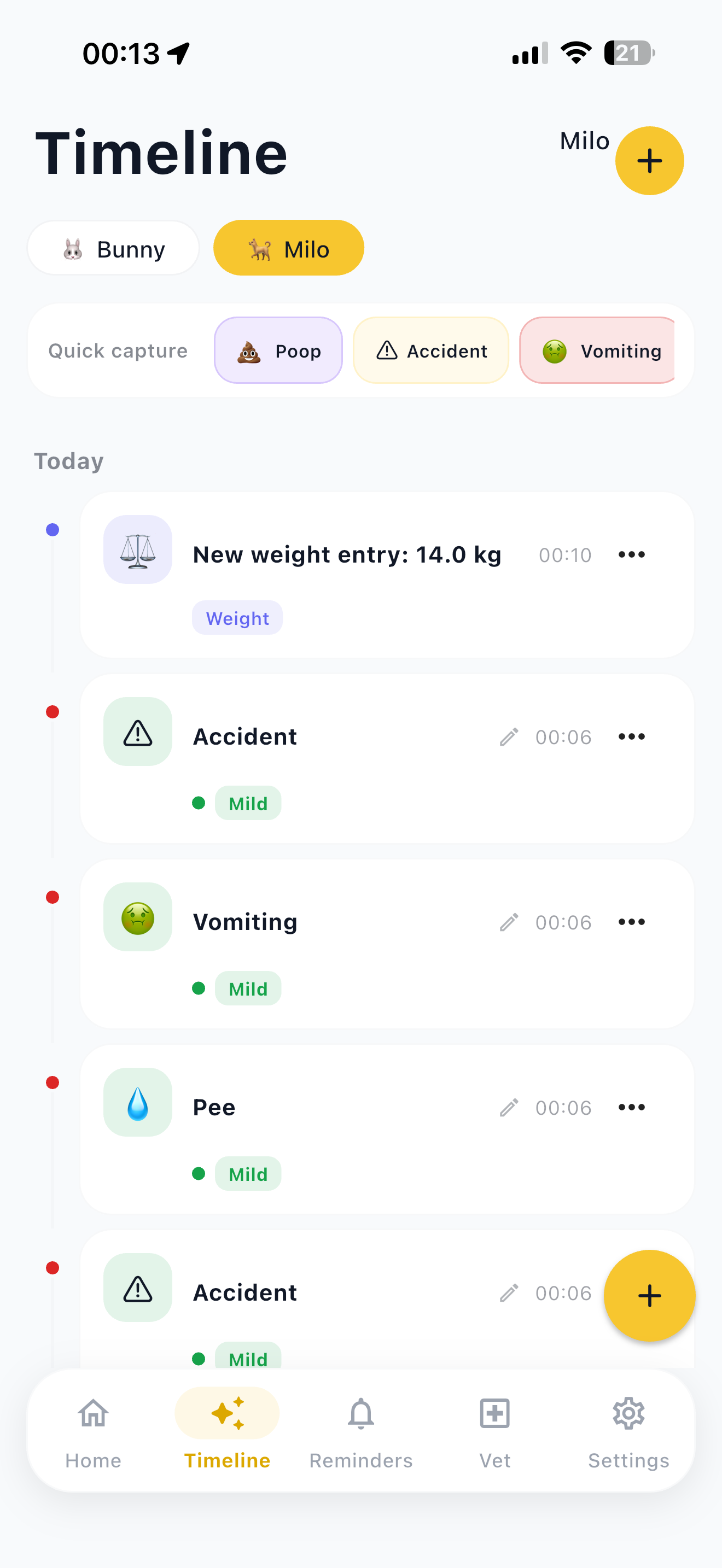Switch to the Bunny pet chip
The width and height of the screenshot is (722, 1568).
113,248
